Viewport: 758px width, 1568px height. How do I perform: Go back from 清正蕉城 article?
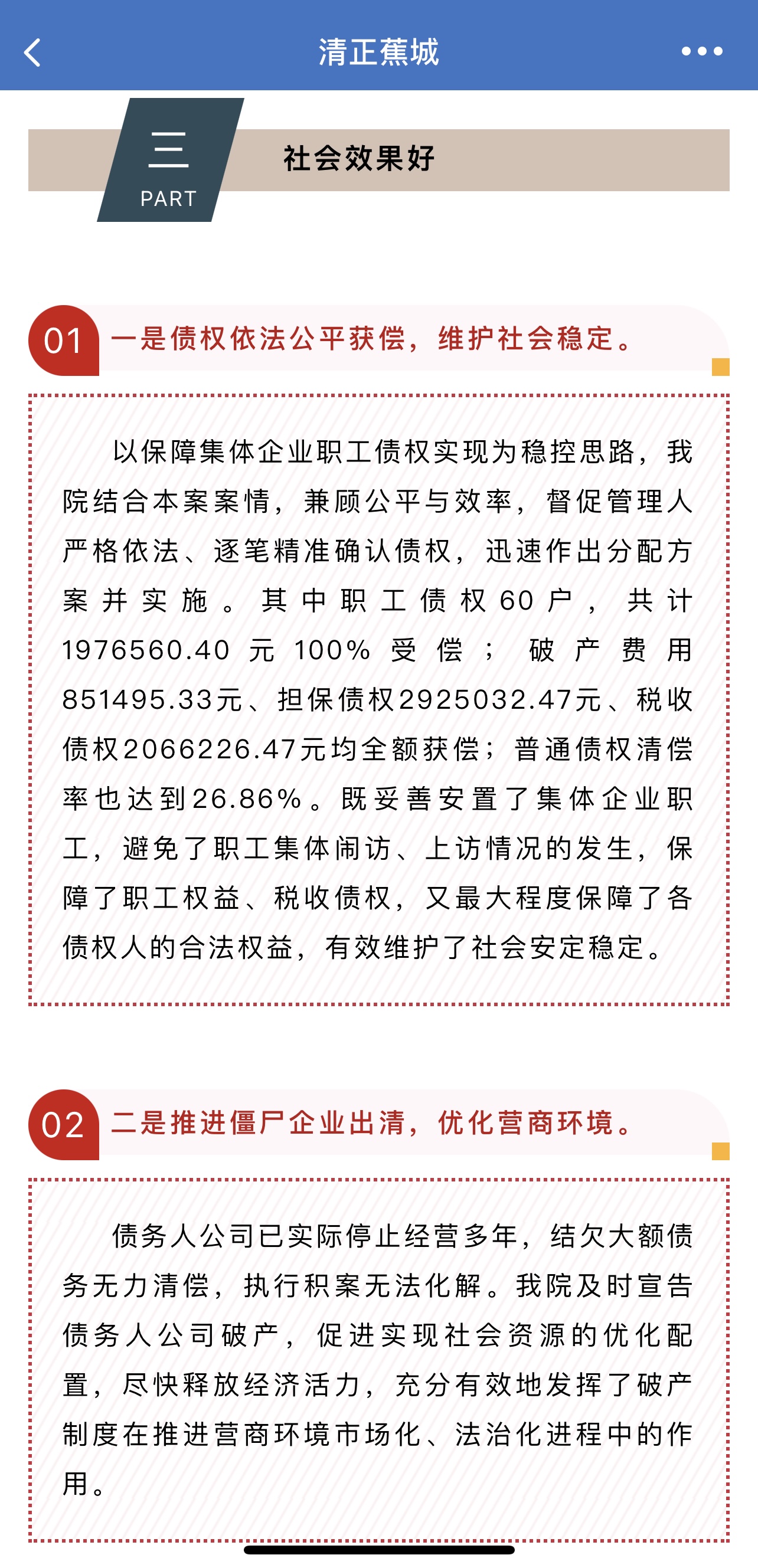pos(33,53)
